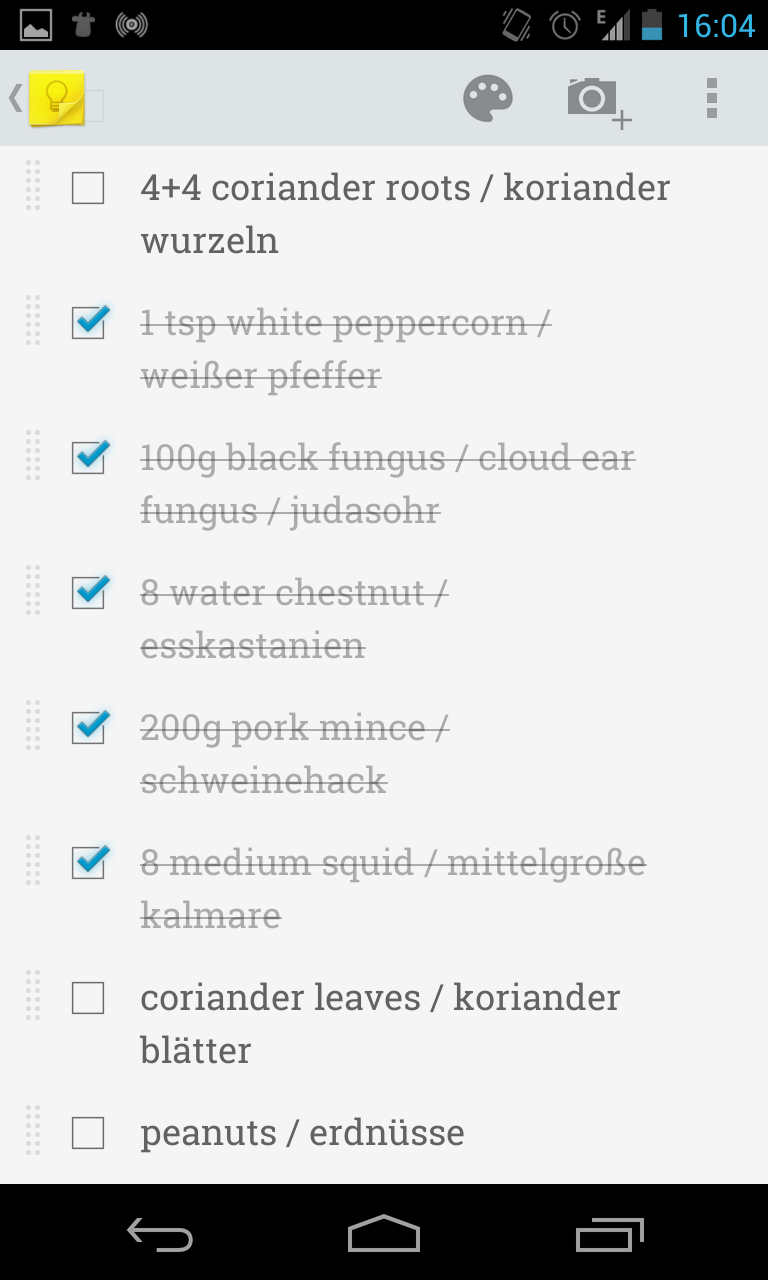This screenshot has width=768, height=1280.
Task: Add a photo using the camera icon
Action: pos(595,97)
